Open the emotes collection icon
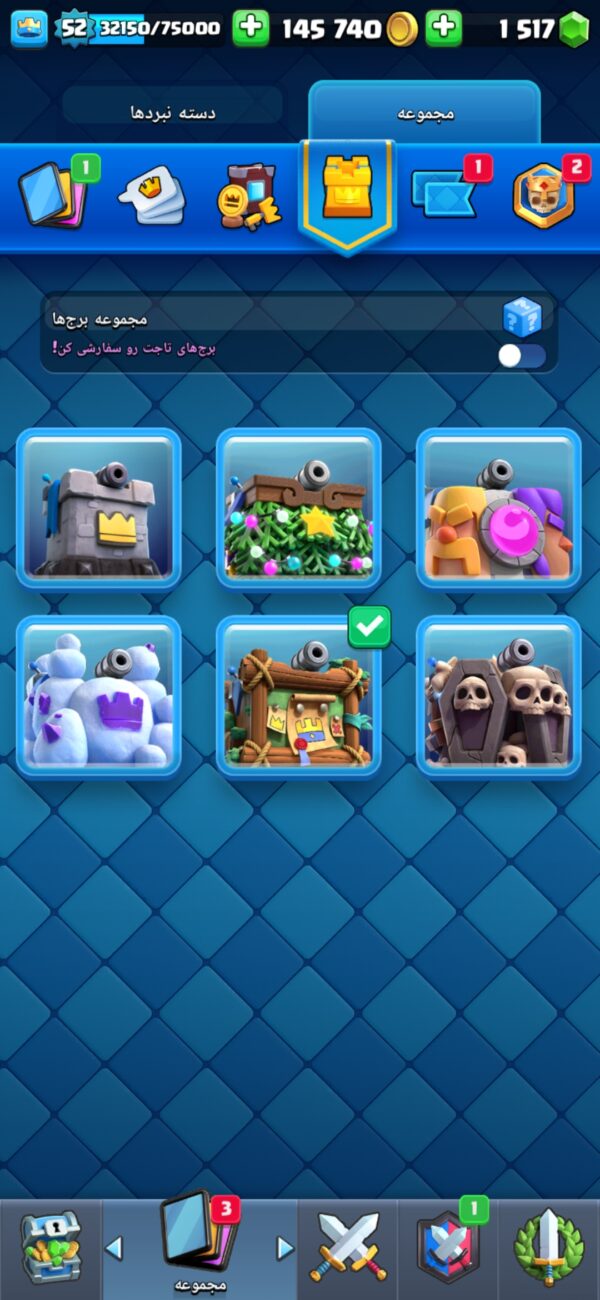Viewport: 600px width, 1300px height. point(154,197)
